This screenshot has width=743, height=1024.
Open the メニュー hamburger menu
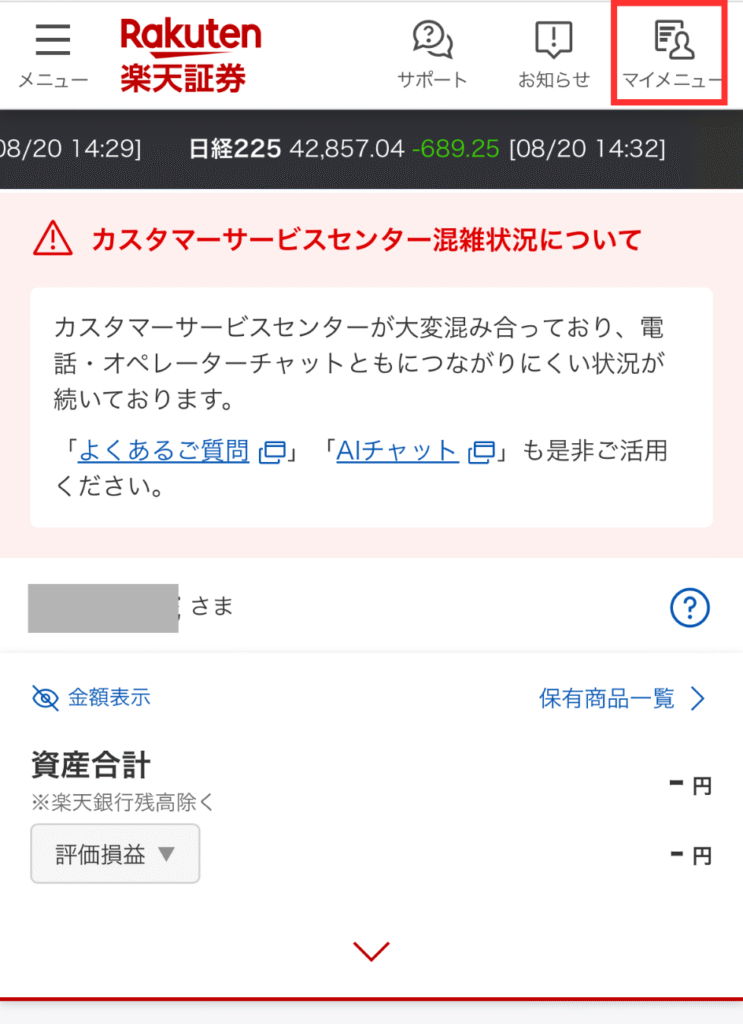pos(52,54)
